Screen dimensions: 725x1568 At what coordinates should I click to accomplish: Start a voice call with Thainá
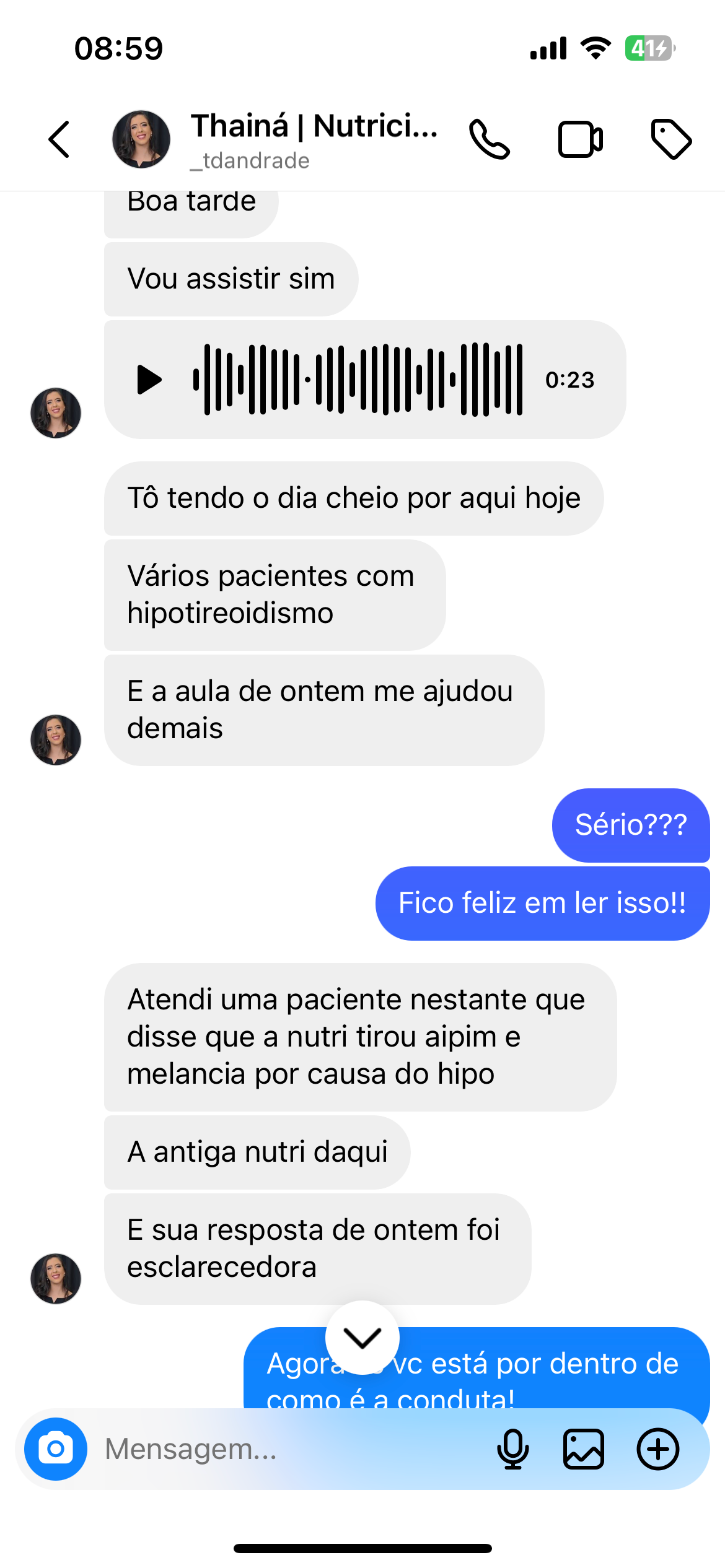pos(489,139)
